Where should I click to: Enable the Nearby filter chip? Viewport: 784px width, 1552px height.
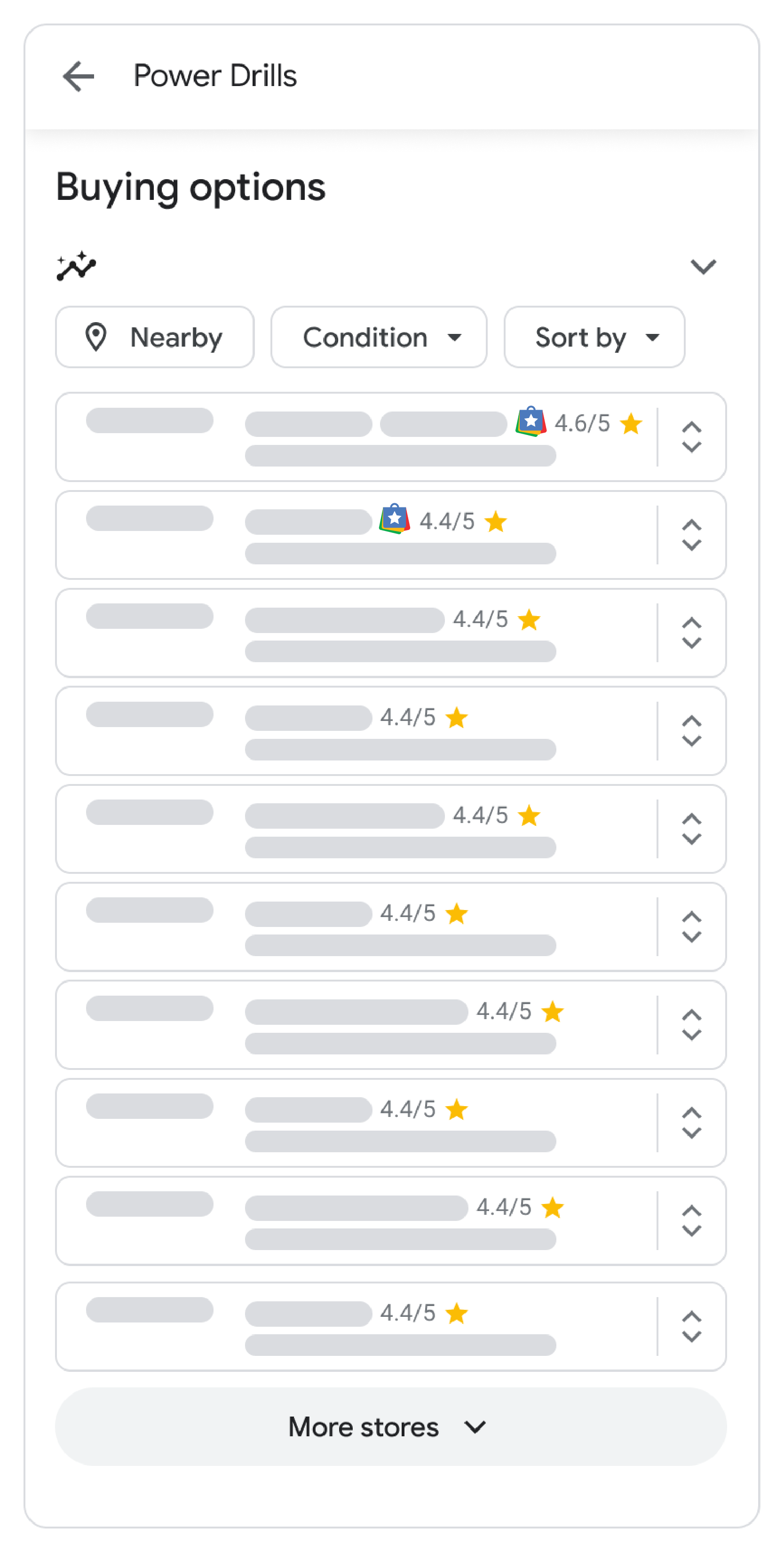click(155, 337)
